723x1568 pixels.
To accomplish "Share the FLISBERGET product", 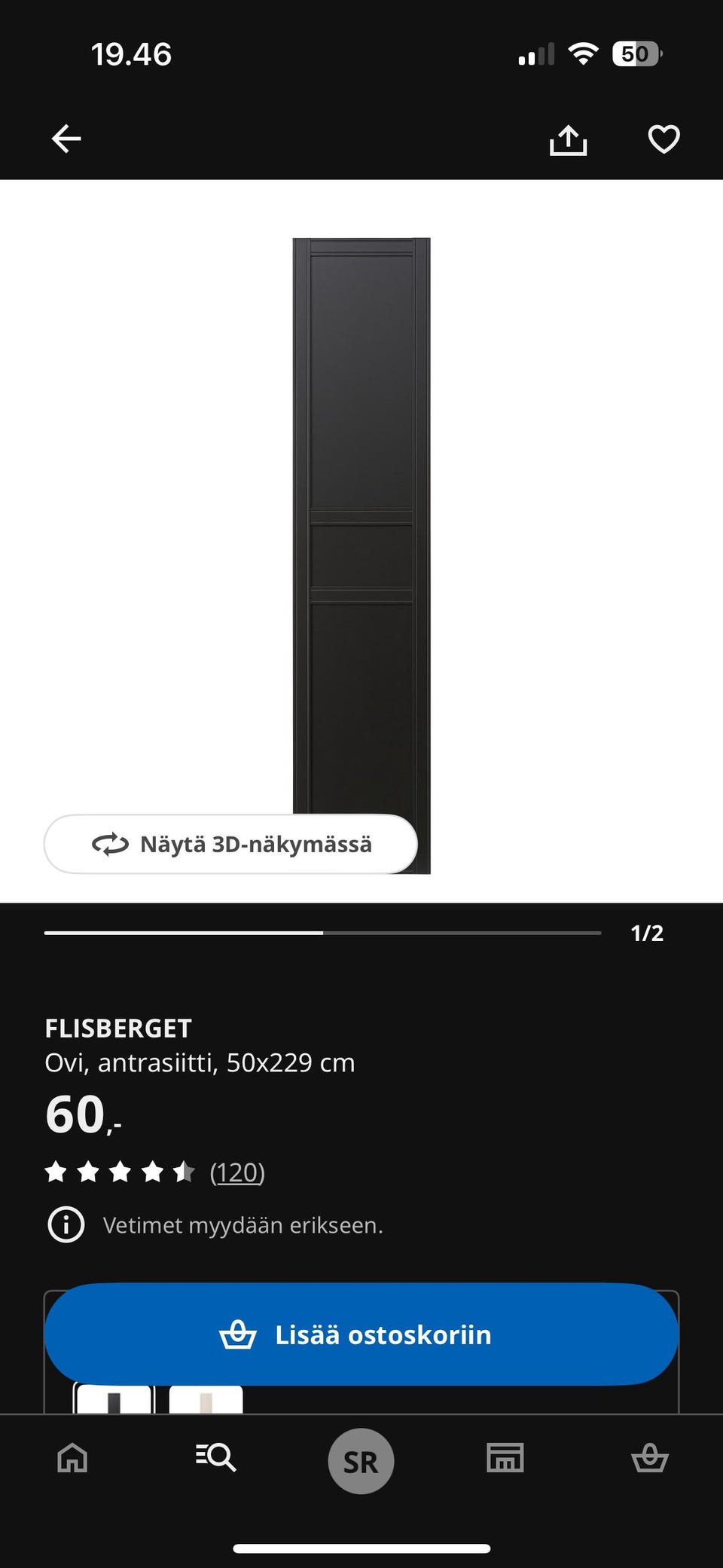I will [570, 138].
